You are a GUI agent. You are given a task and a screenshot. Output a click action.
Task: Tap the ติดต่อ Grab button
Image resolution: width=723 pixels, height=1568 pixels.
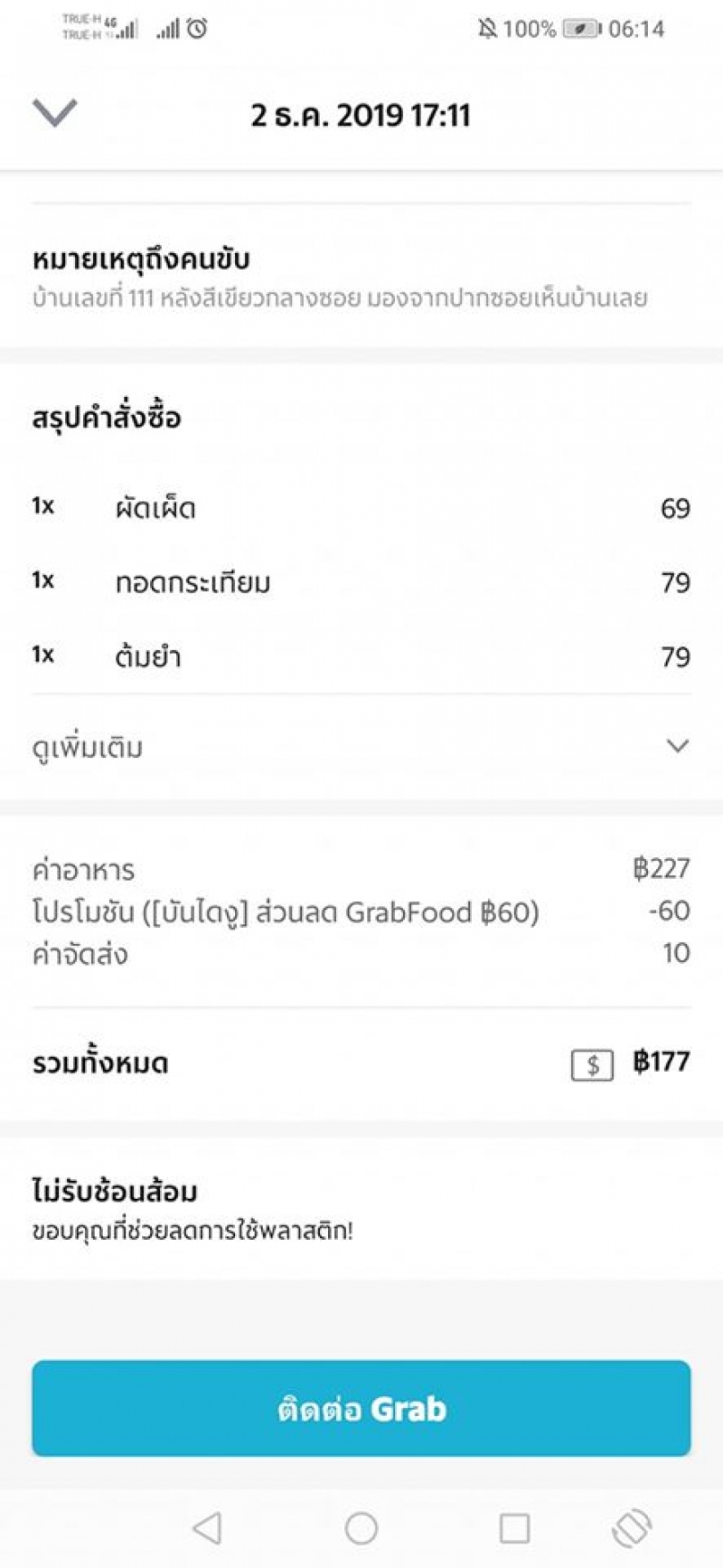click(x=361, y=1409)
